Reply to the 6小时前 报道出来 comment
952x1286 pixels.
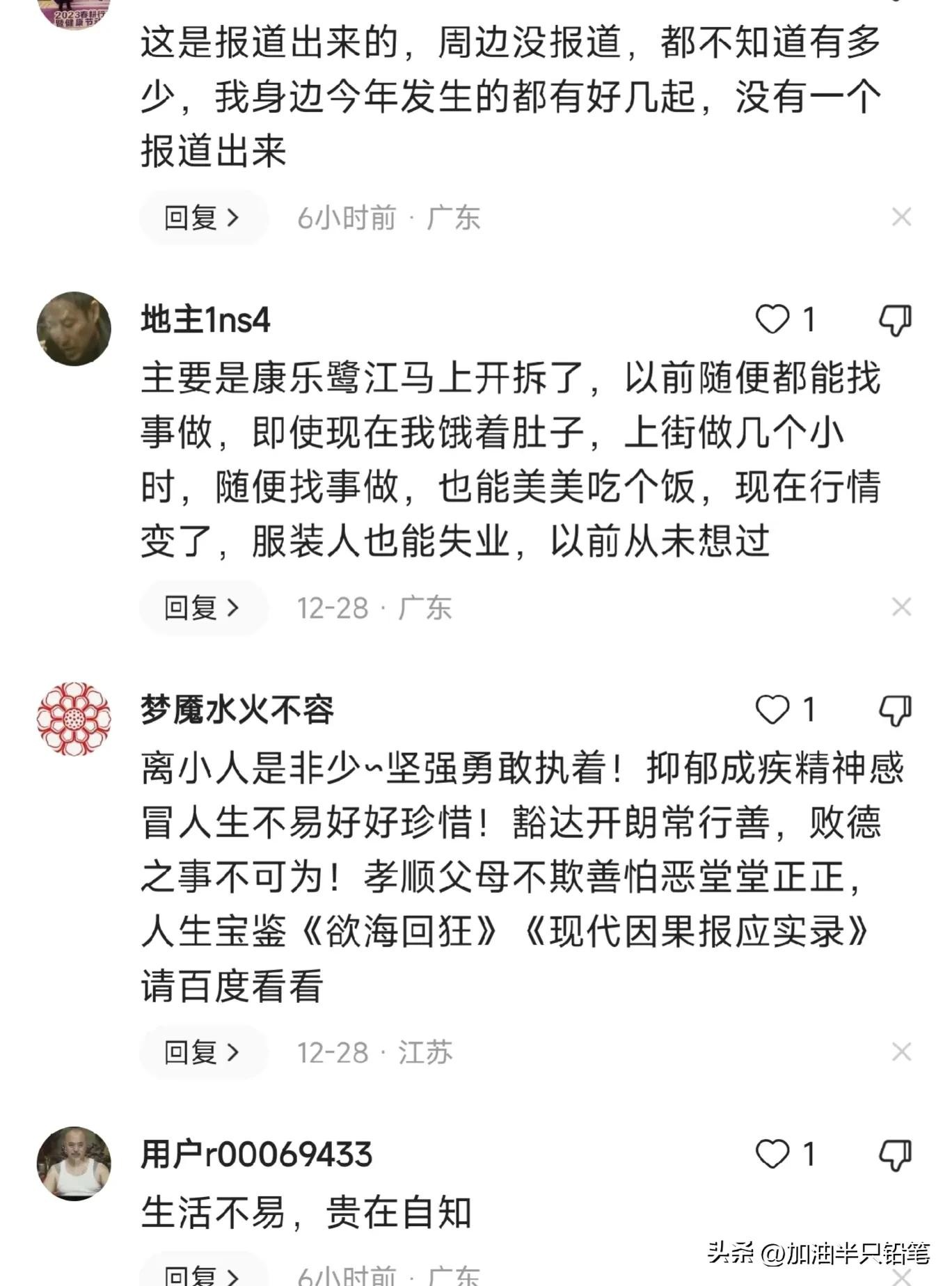pyautogui.click(x=203, y=218)
